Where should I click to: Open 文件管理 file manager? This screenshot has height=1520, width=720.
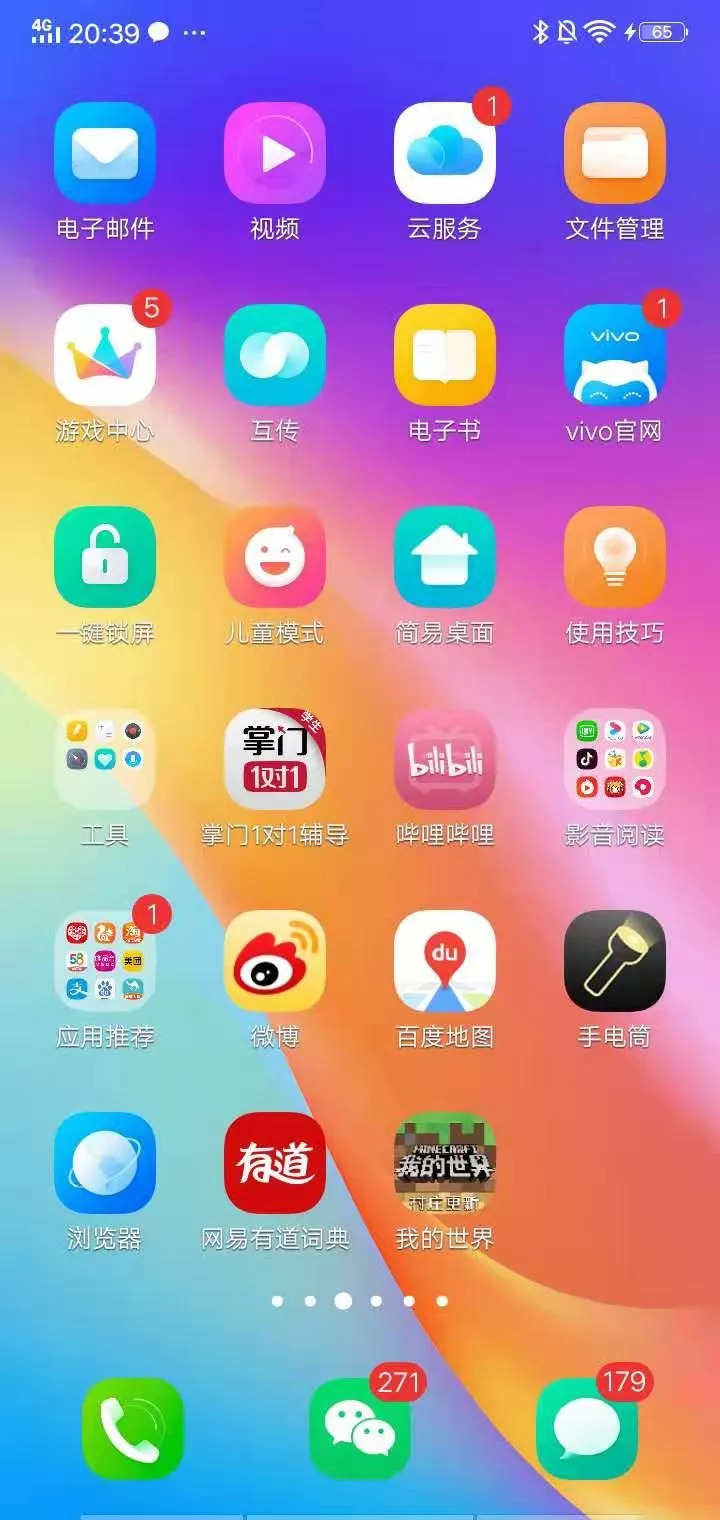[x=615, y=153]
